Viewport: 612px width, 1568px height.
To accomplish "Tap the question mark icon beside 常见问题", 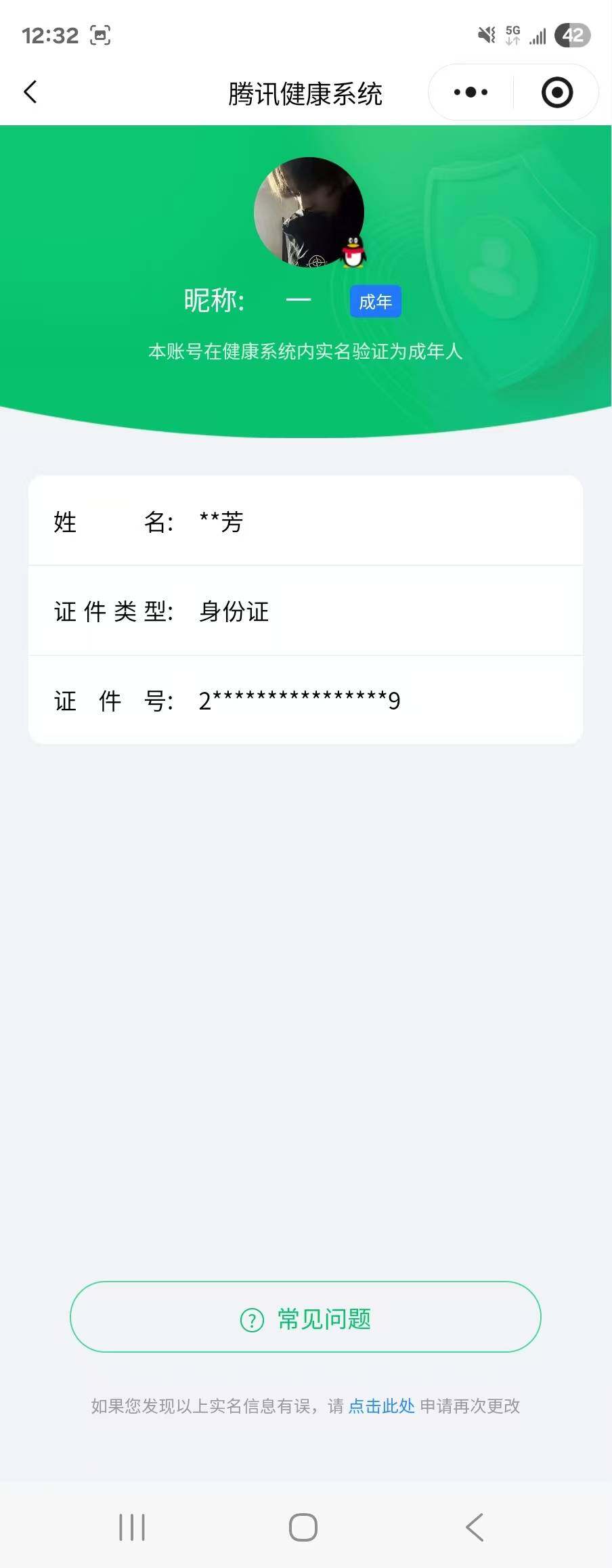I will [x=251, y=1318].
